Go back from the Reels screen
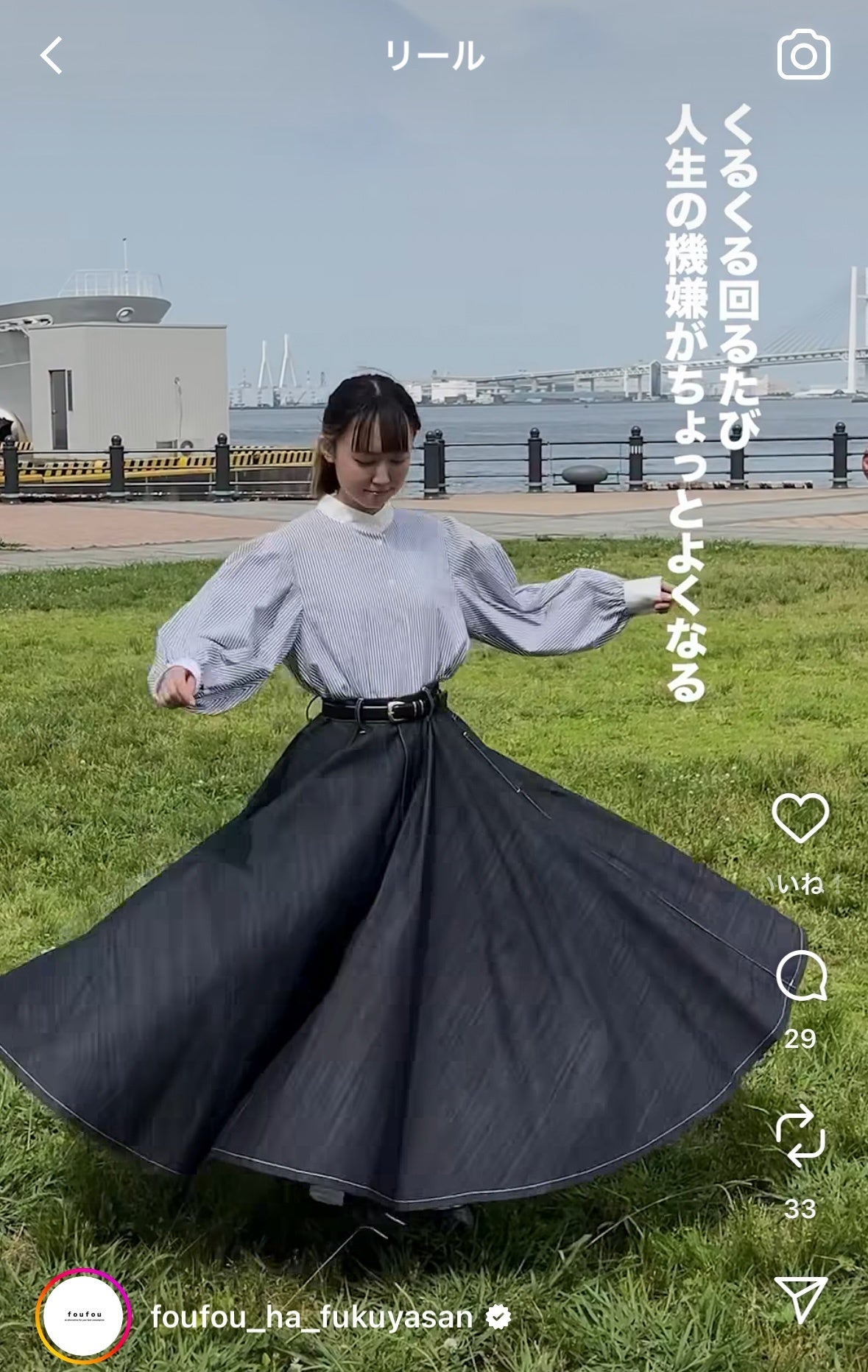Viewport: 868px width, 1372px height. (52, 56)
